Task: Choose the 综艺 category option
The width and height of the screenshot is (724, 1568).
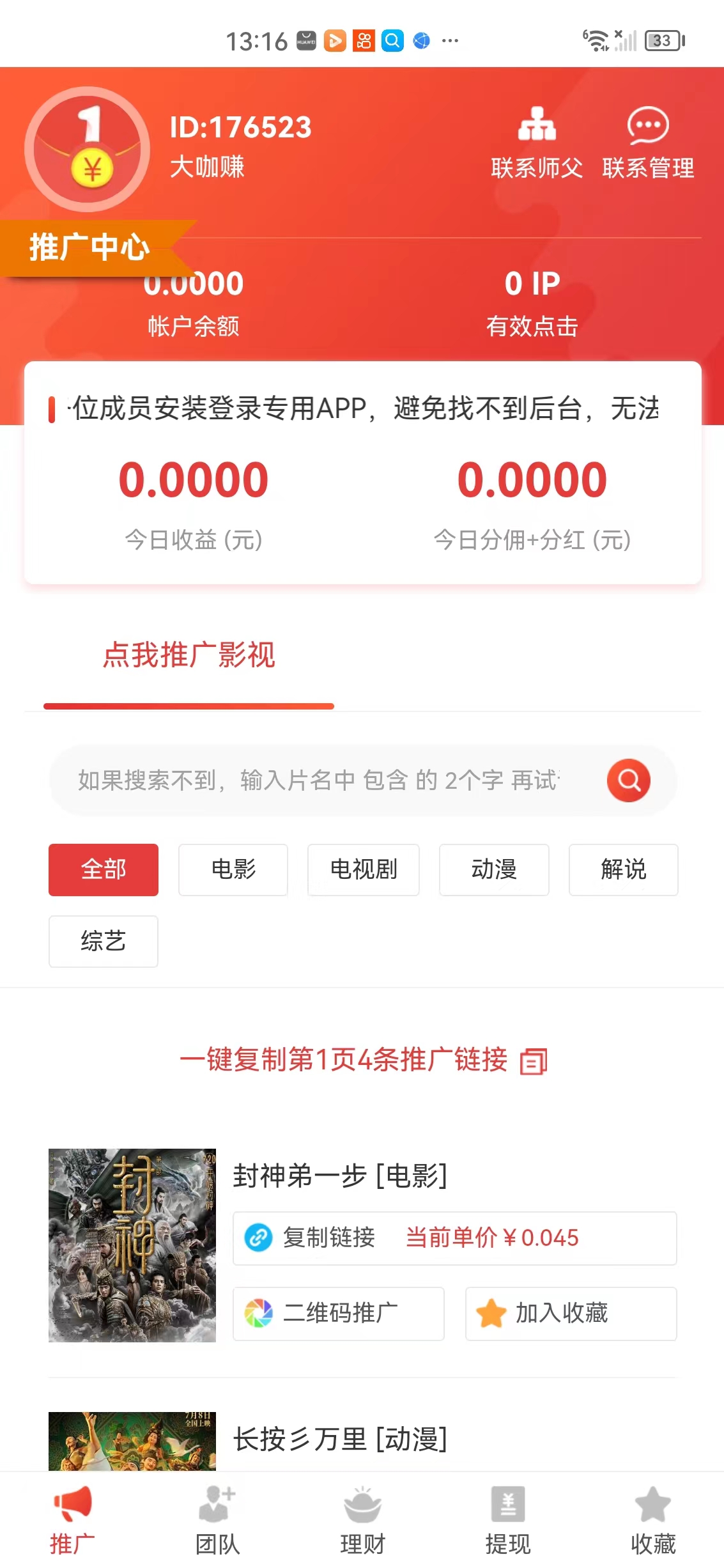Action: tap(103, 942)
